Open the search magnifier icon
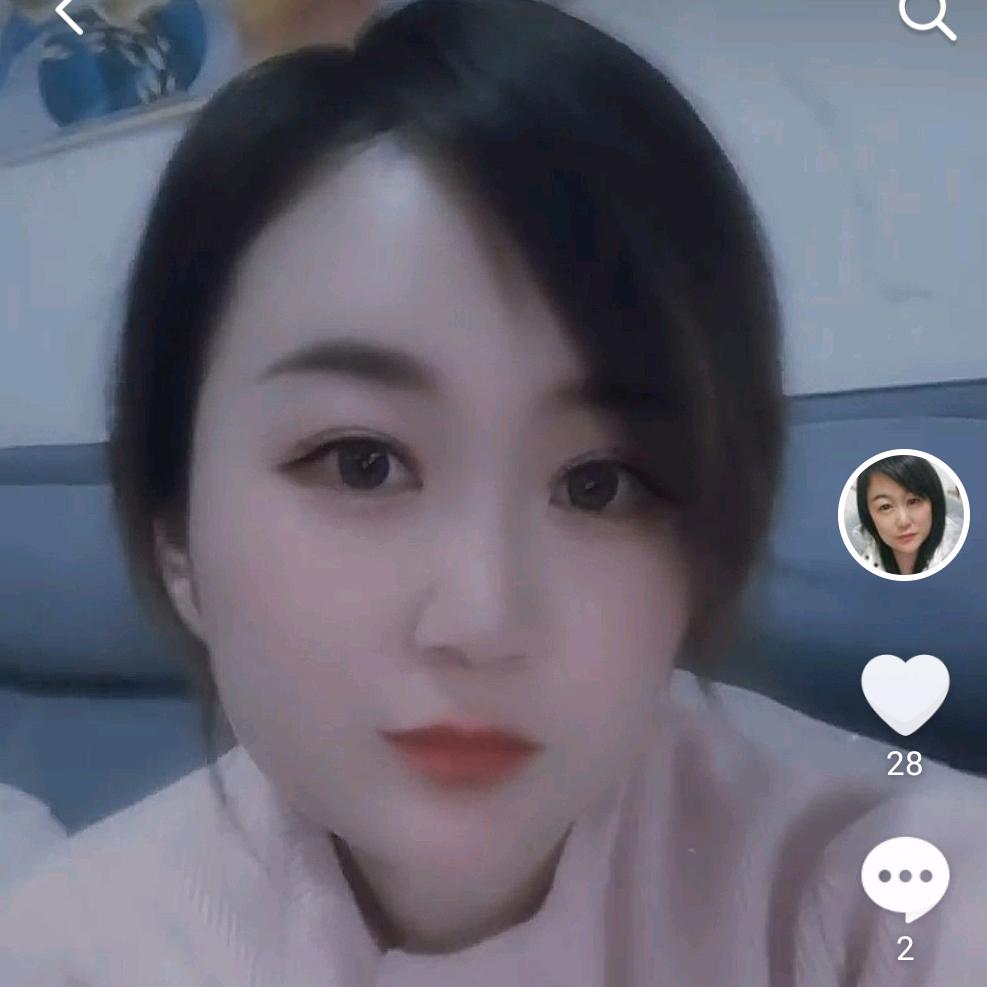 pyautogui.click(x=926, y=17)
